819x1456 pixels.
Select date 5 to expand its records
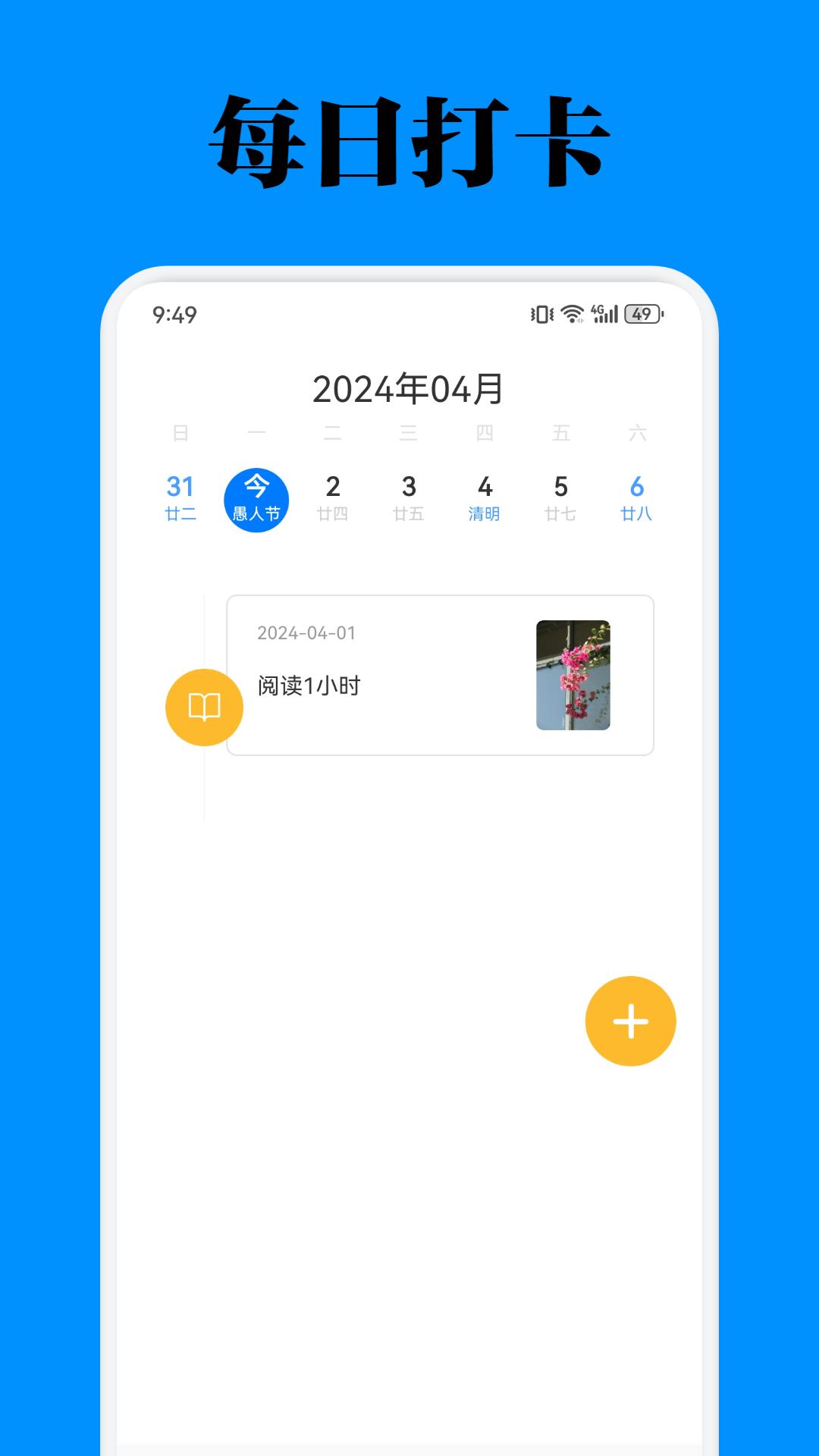click(561, 497)
